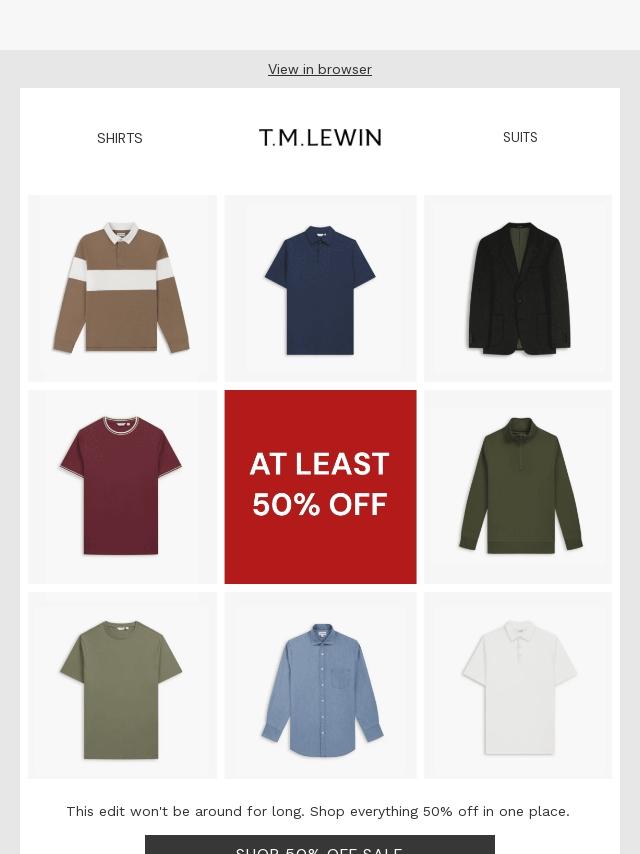View the dark green half-zip jumper
640x854 pixels.
518,487
